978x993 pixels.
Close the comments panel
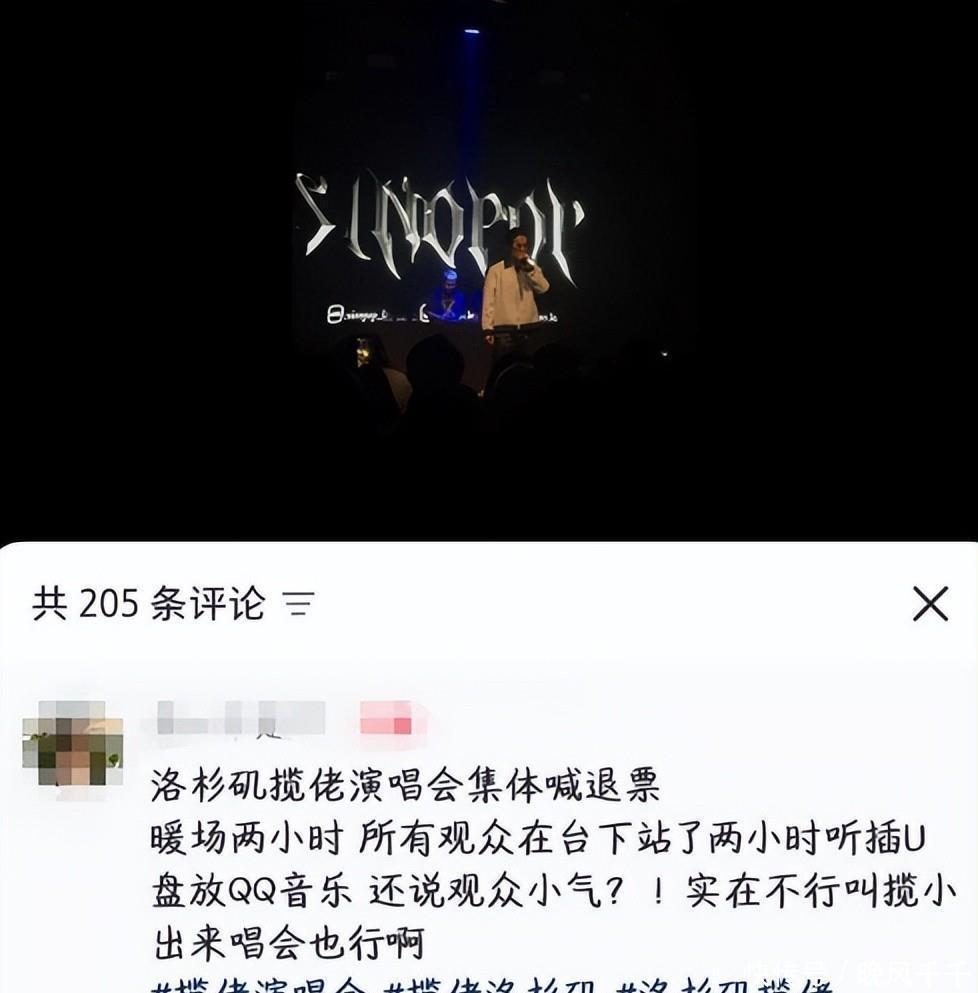930,604
